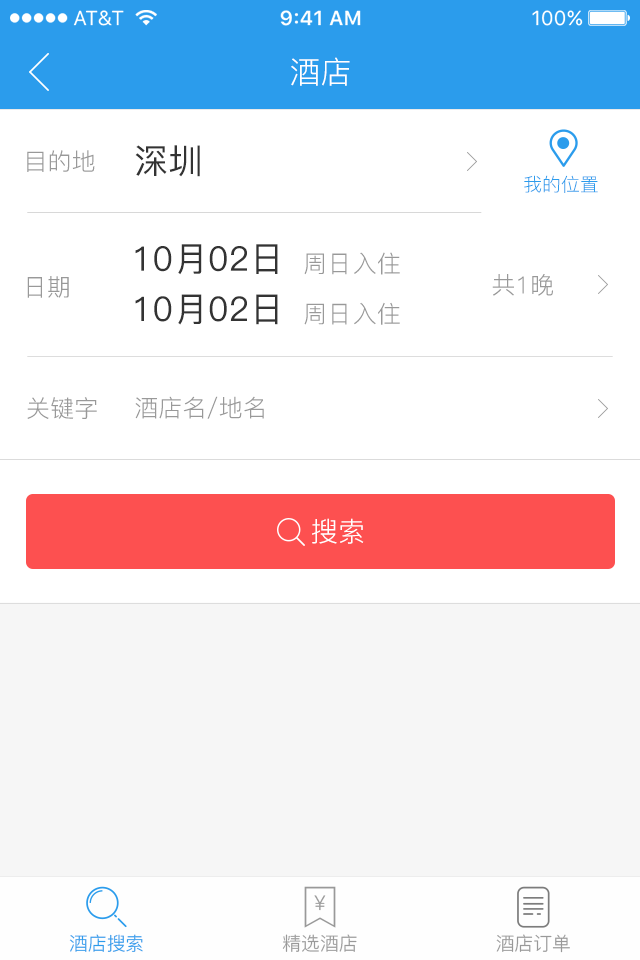Tap the red 搜索 button
Screen dimensions: 640x960
point(320,531)
